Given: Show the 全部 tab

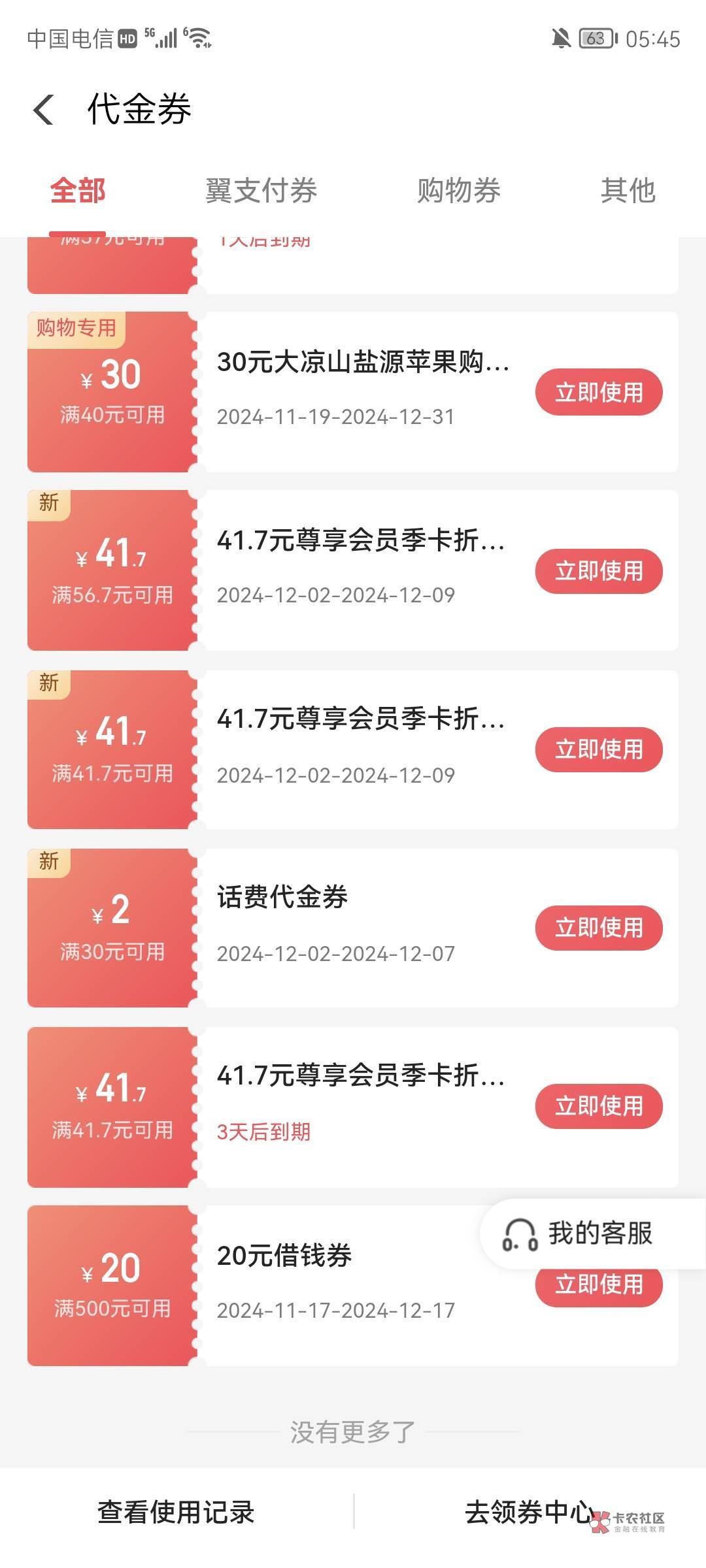Looking at the screenshot, I should [x=78, y=191].
